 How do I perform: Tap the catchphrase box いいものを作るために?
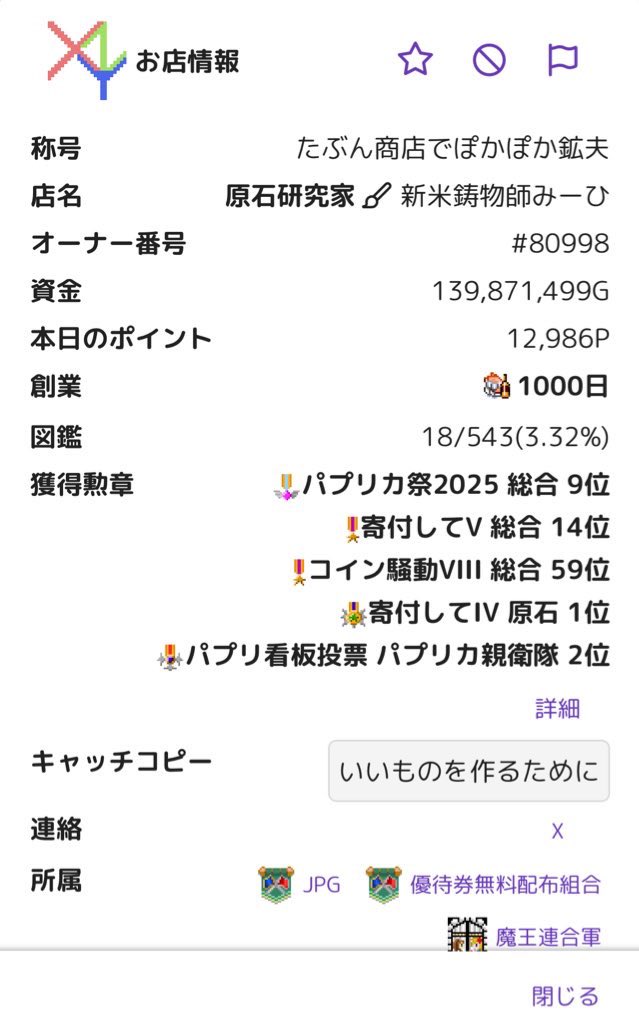click(x=469, y=771)
